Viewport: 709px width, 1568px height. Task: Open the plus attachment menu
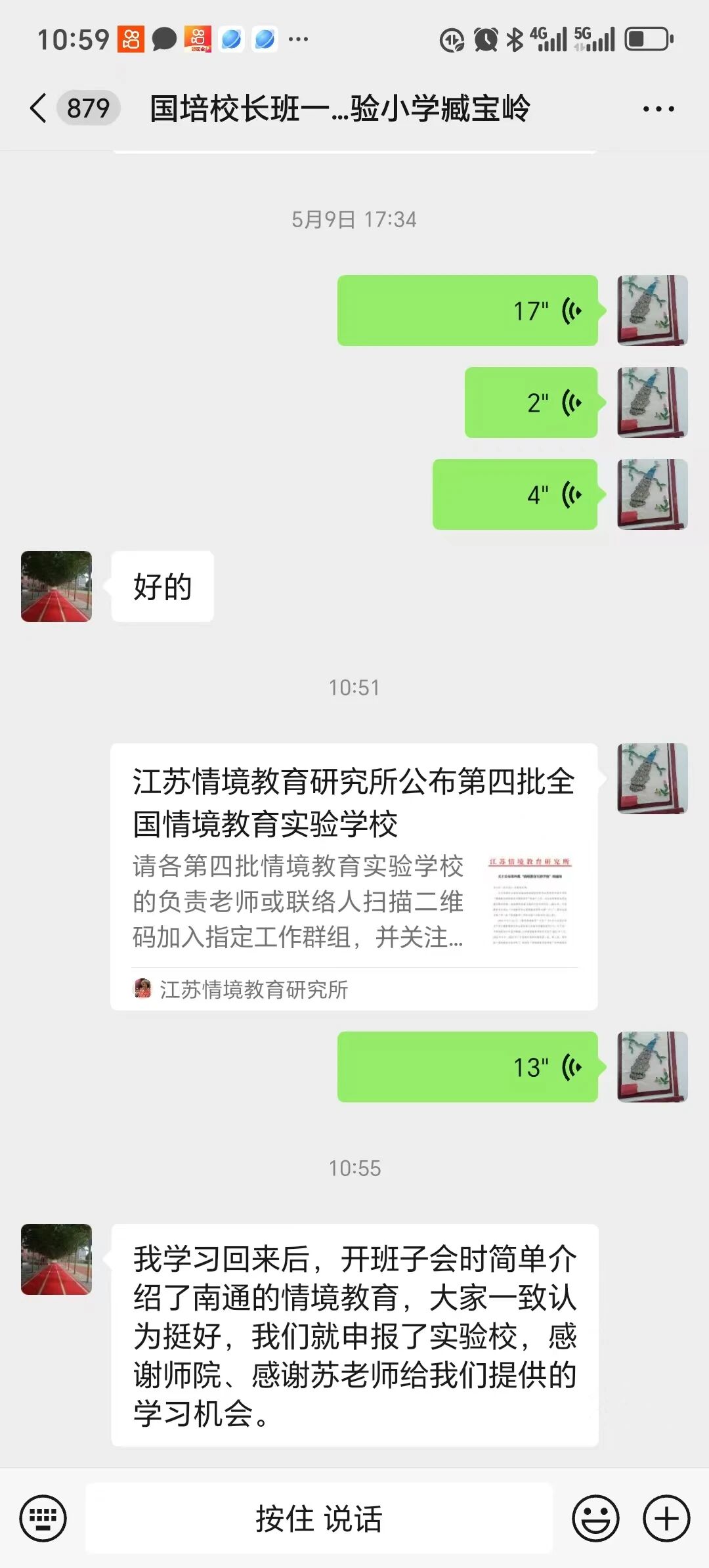666,1518
